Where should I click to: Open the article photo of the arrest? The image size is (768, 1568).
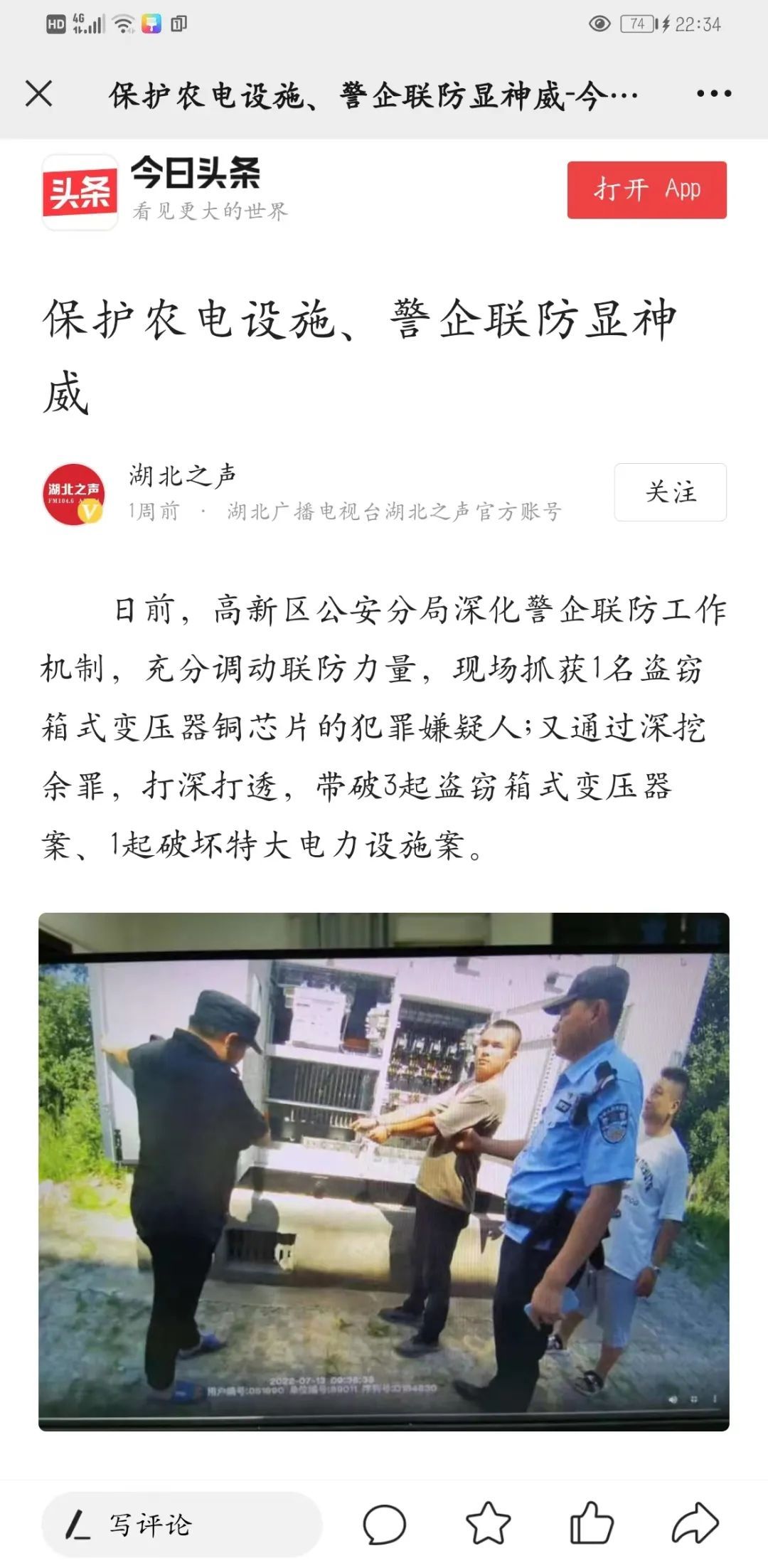[x=384, y=1171]
